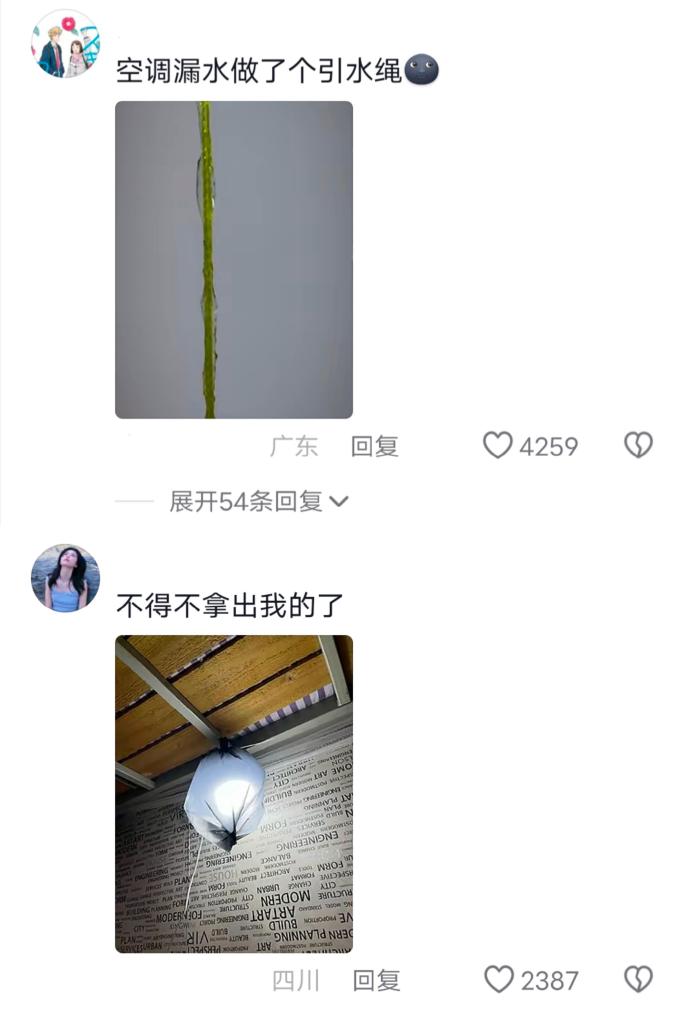Reply to the 四川 comment
Screen dimensions: 690x1012
[376, 981]
